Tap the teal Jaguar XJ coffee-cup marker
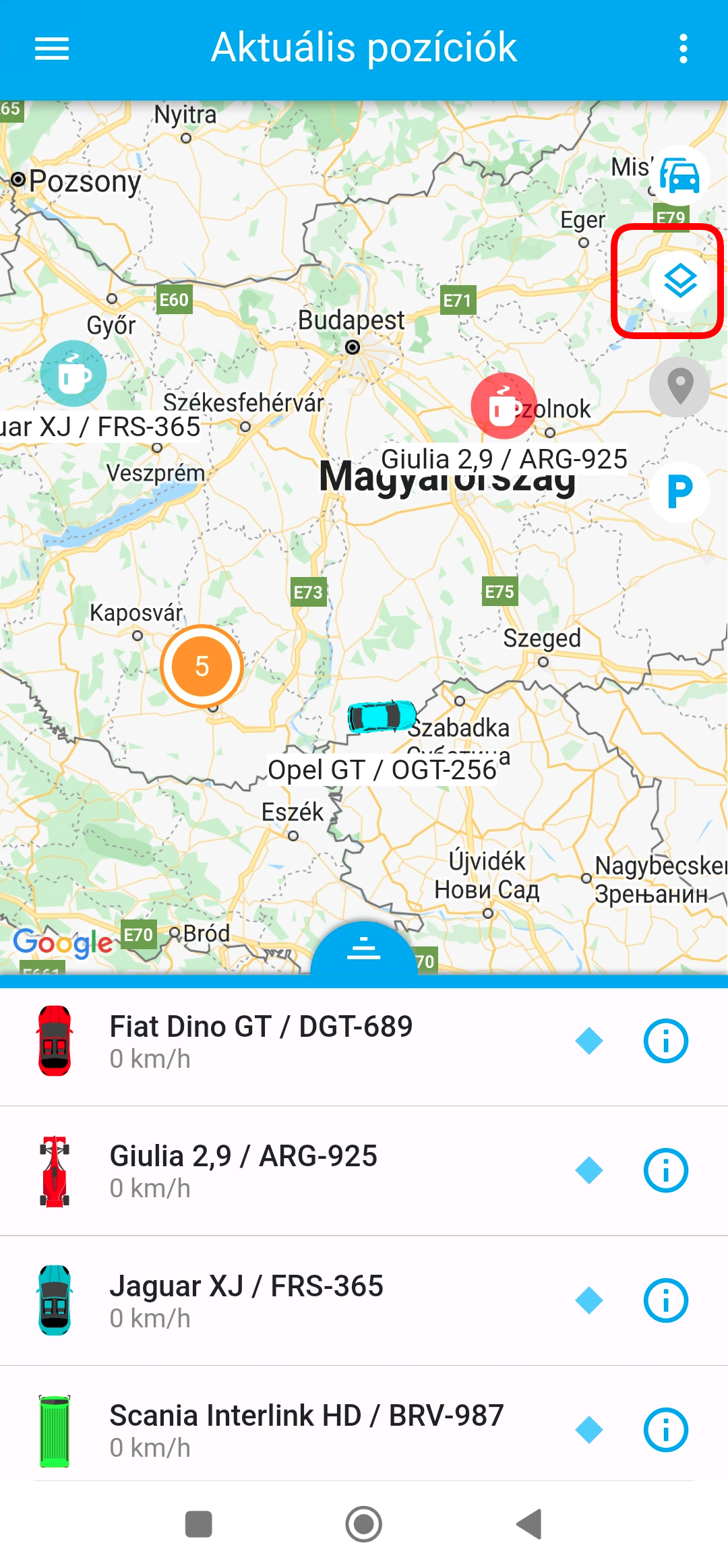The image size is (728, 1568). pyautogui.click(x=73, y=373)
